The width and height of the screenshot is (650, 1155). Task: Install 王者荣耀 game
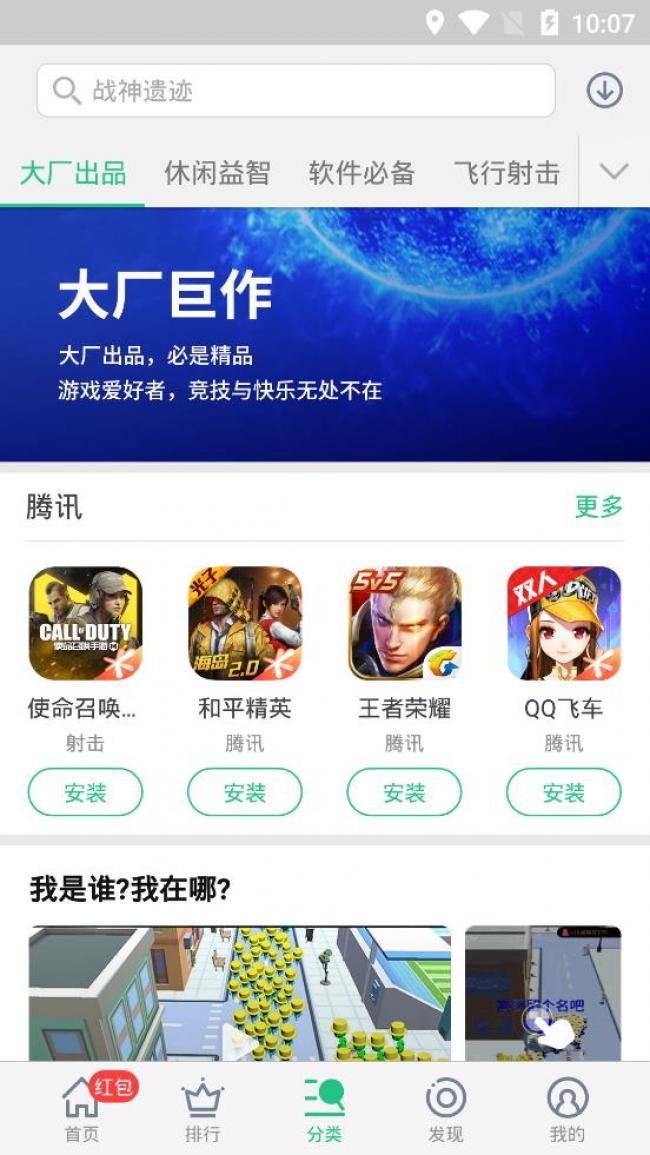[x=404, y=793]
